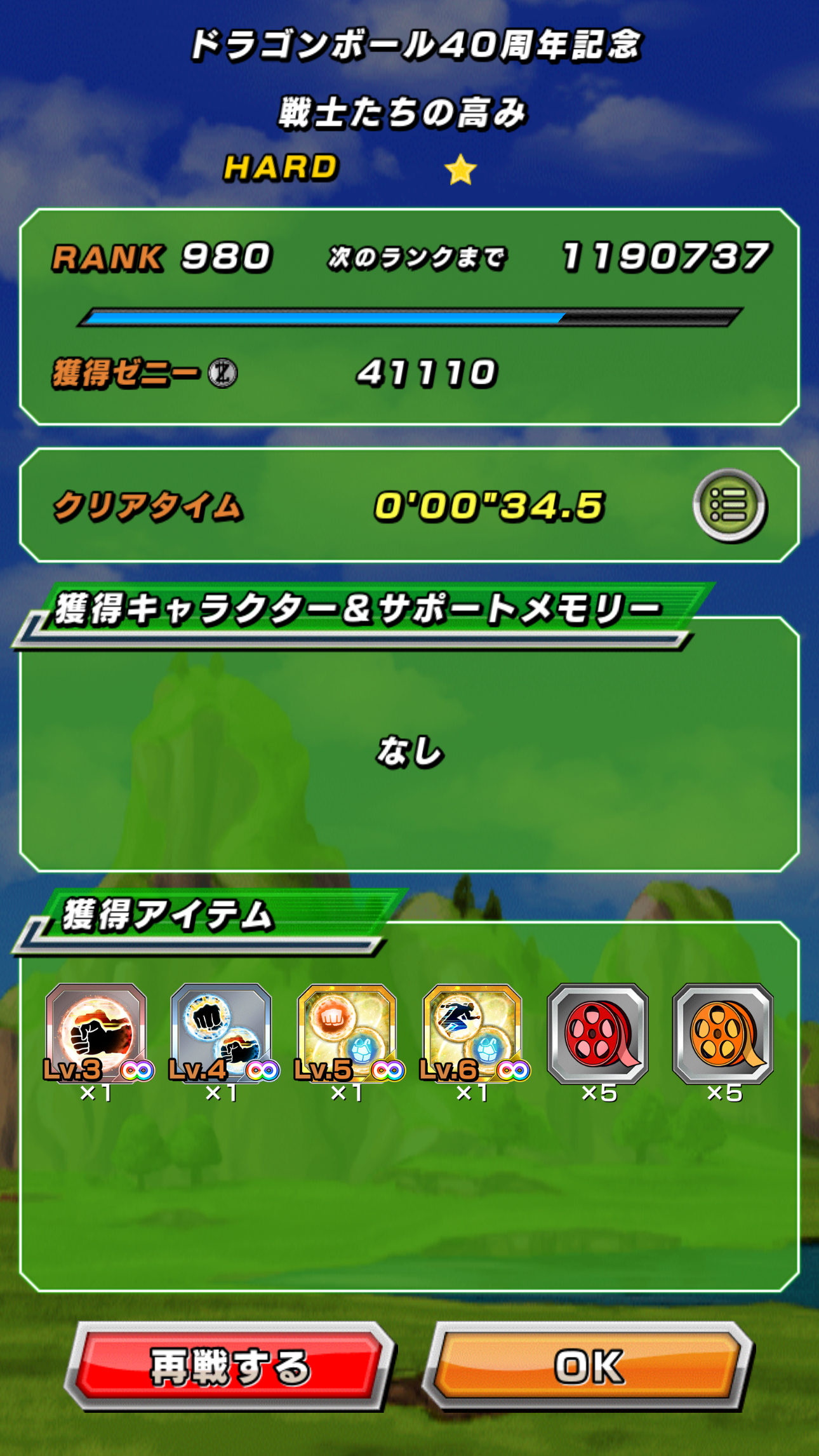The image size is (819, 1456).
Task: Tap 再戦する to replay the stage
Action: [230, 1366]
